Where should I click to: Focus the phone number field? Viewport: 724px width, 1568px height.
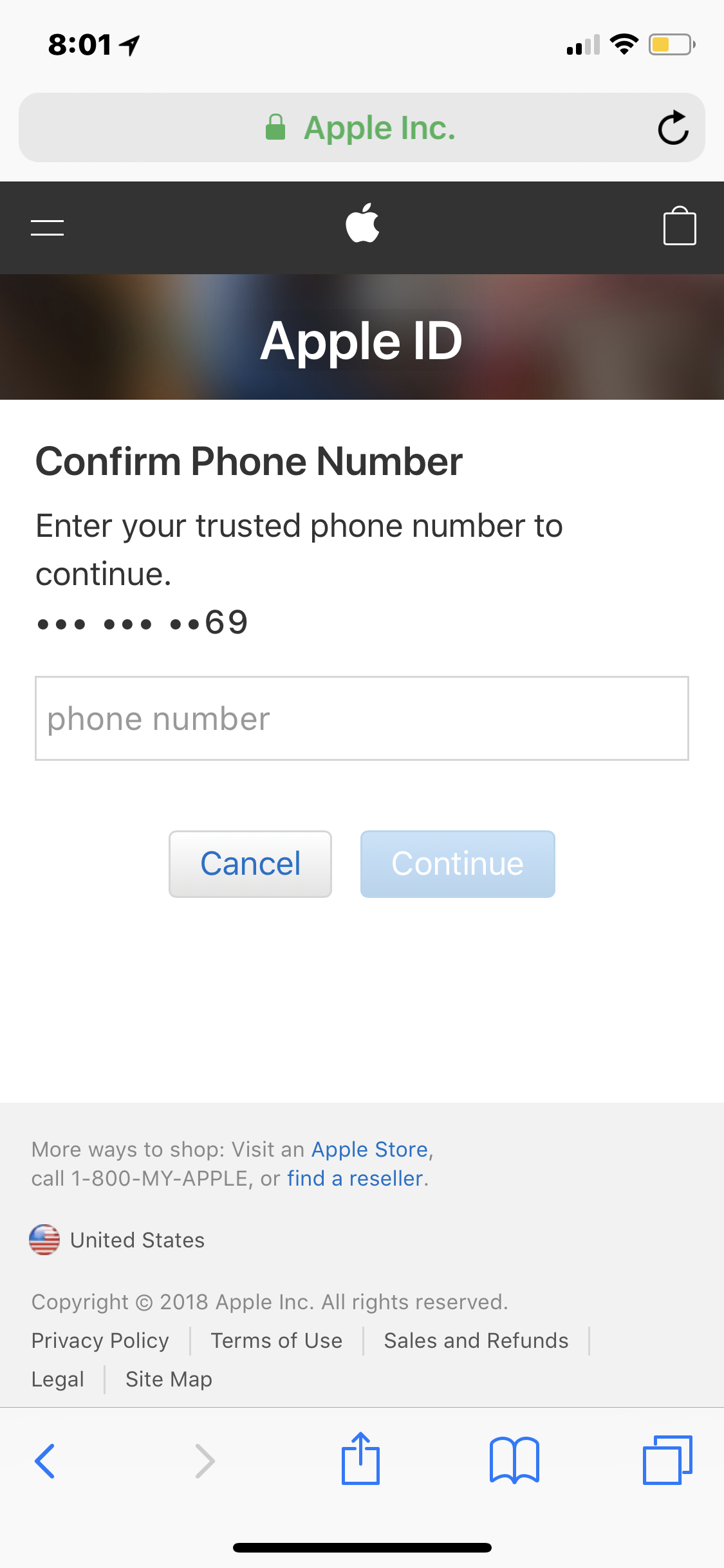(362, 718)
